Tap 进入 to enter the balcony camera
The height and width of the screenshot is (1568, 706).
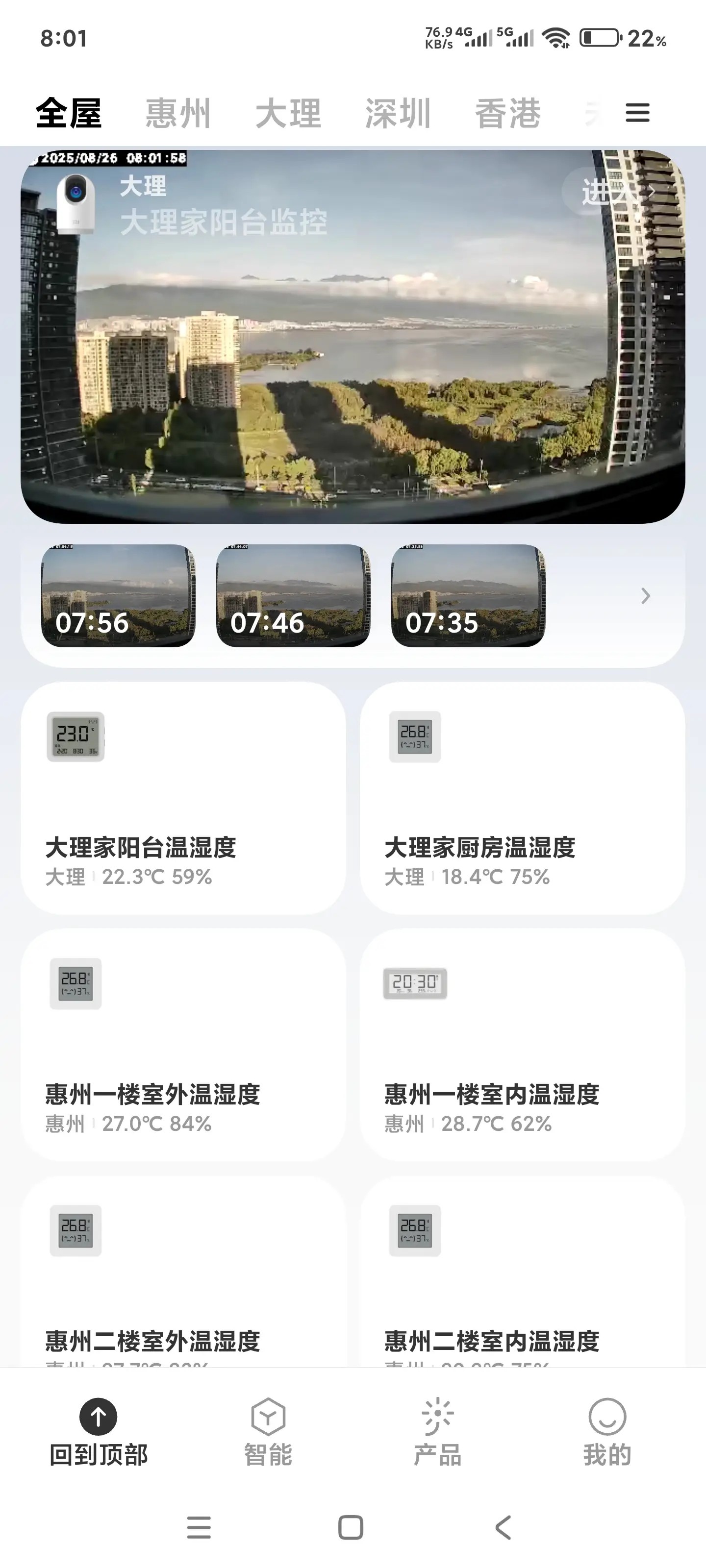616,193
